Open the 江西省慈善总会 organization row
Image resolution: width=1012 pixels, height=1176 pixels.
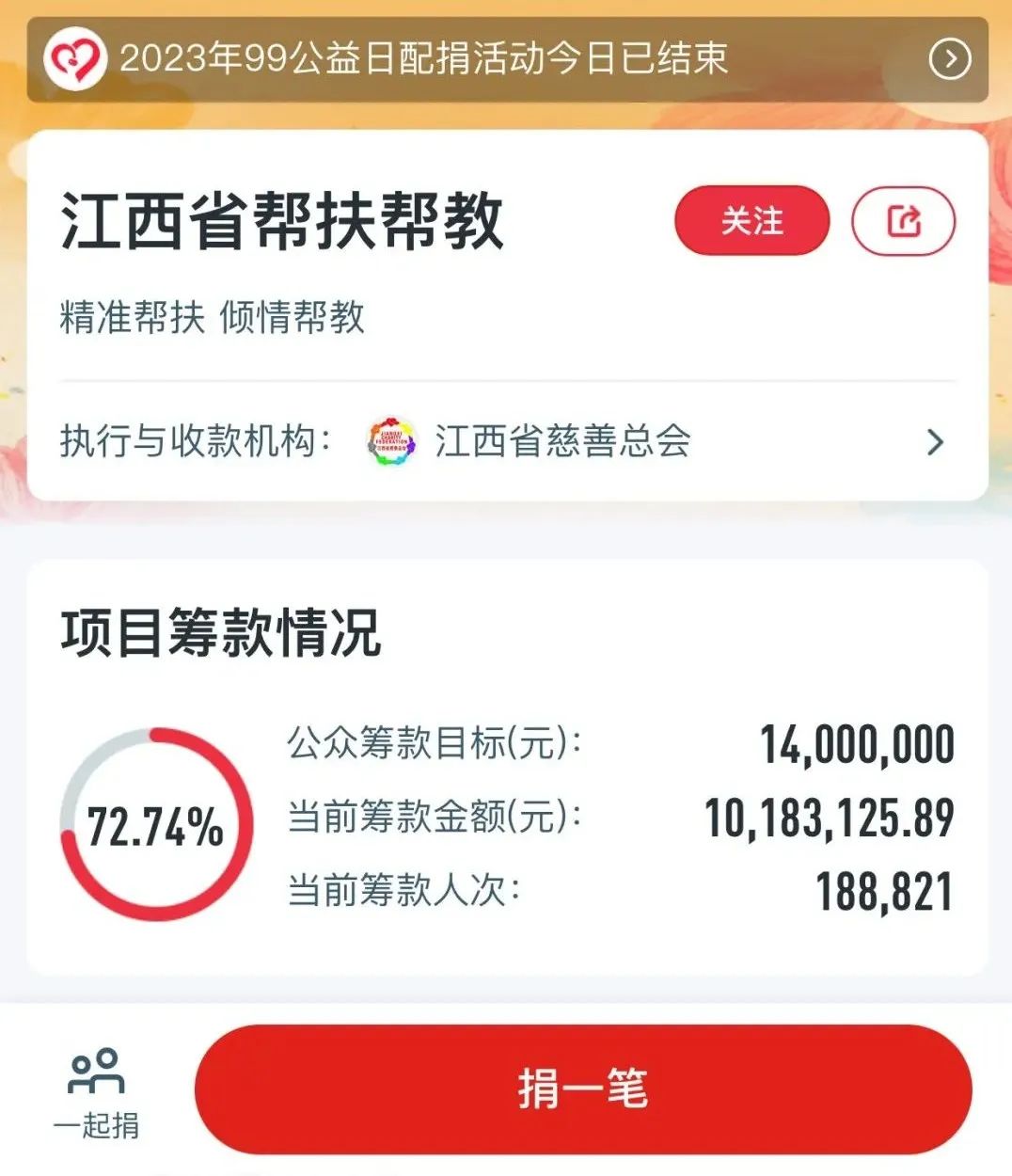(x=507, y=441)
